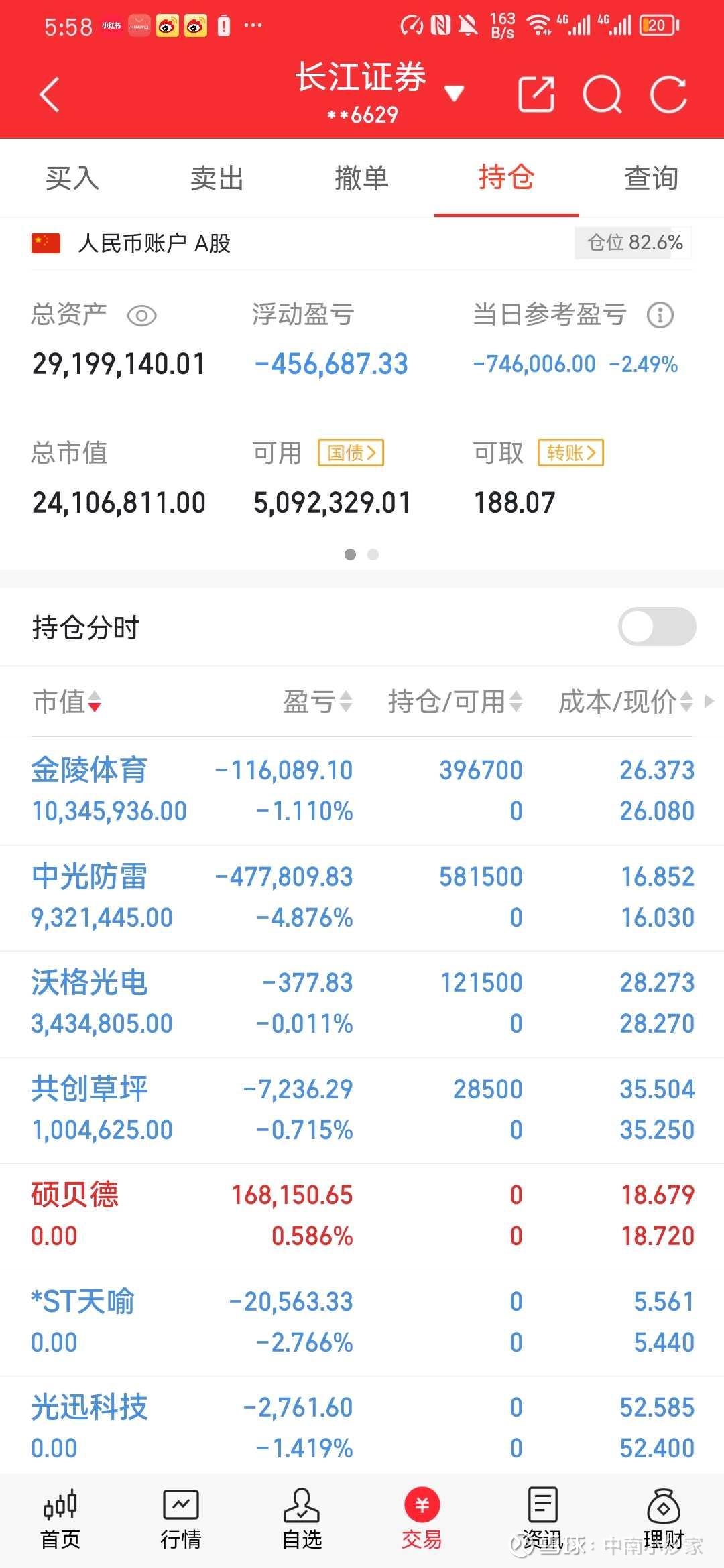Open the info icon beside 当日参考盈亏

pos(660,315)
